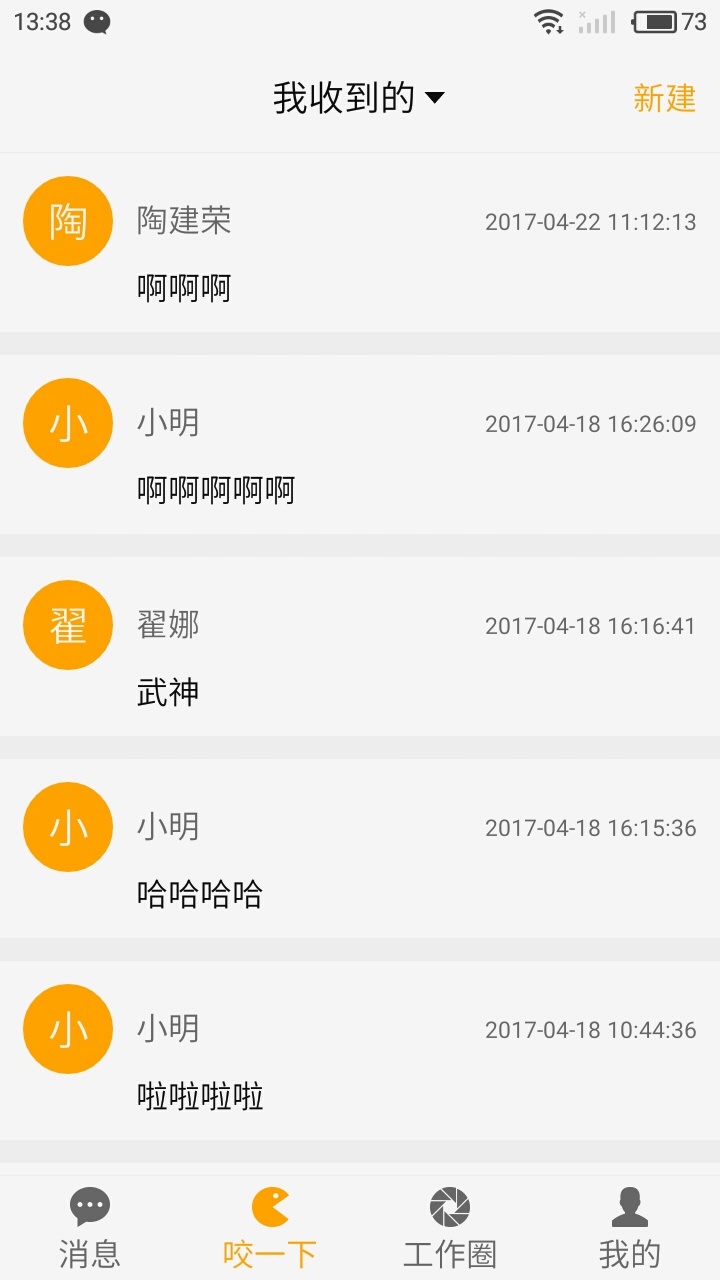Go to the 工作圈 tab

tap(450, 1228)
